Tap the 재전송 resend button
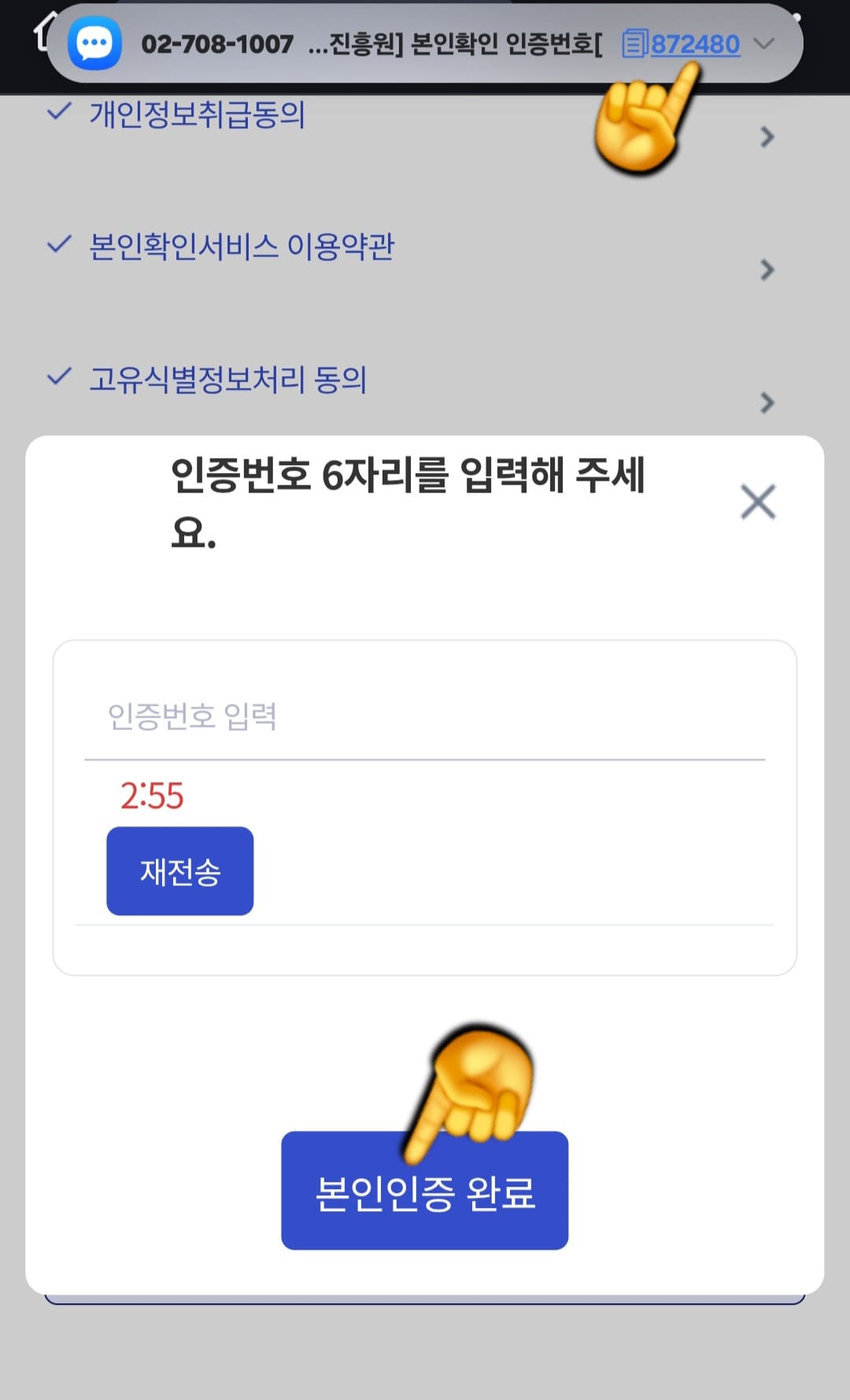Viewport: 850px width, 1400px height. pyautogui.click(x=179, y=870)
